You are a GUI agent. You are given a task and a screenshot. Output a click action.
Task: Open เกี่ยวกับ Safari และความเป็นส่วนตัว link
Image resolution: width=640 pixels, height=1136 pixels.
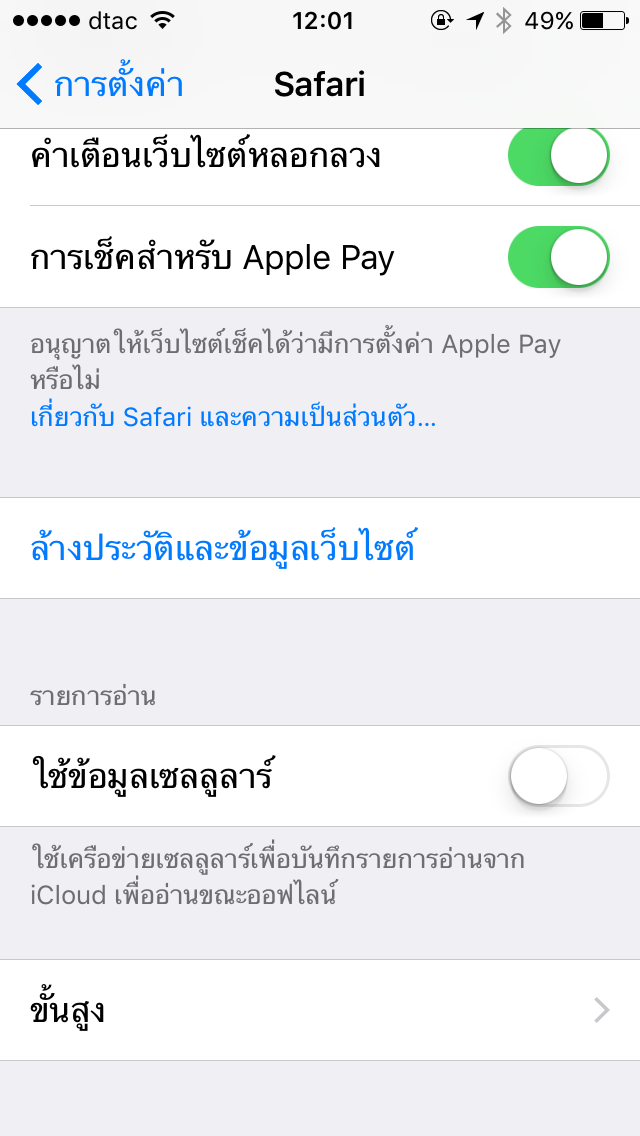point(233,417)
